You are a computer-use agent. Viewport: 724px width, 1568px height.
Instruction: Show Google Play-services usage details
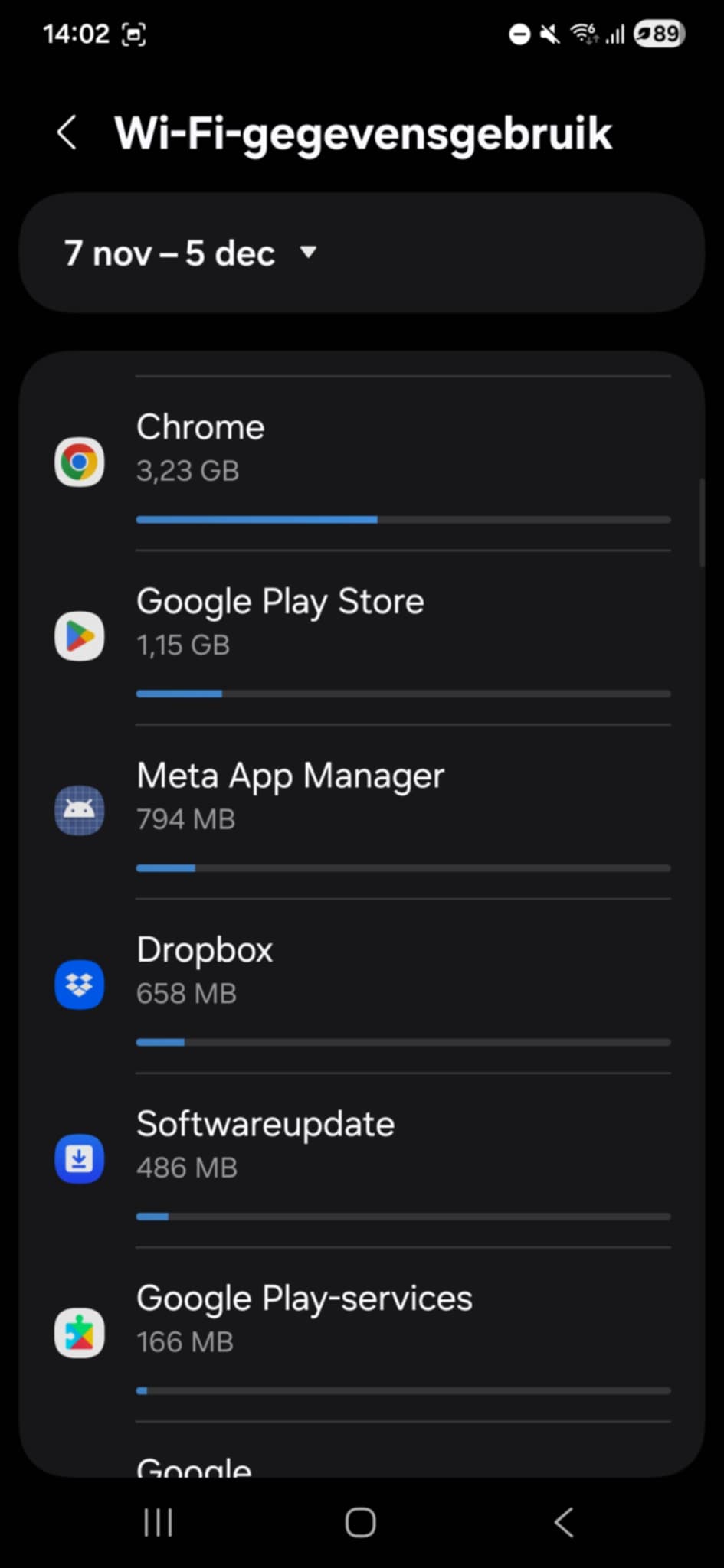pos(362,1334)
